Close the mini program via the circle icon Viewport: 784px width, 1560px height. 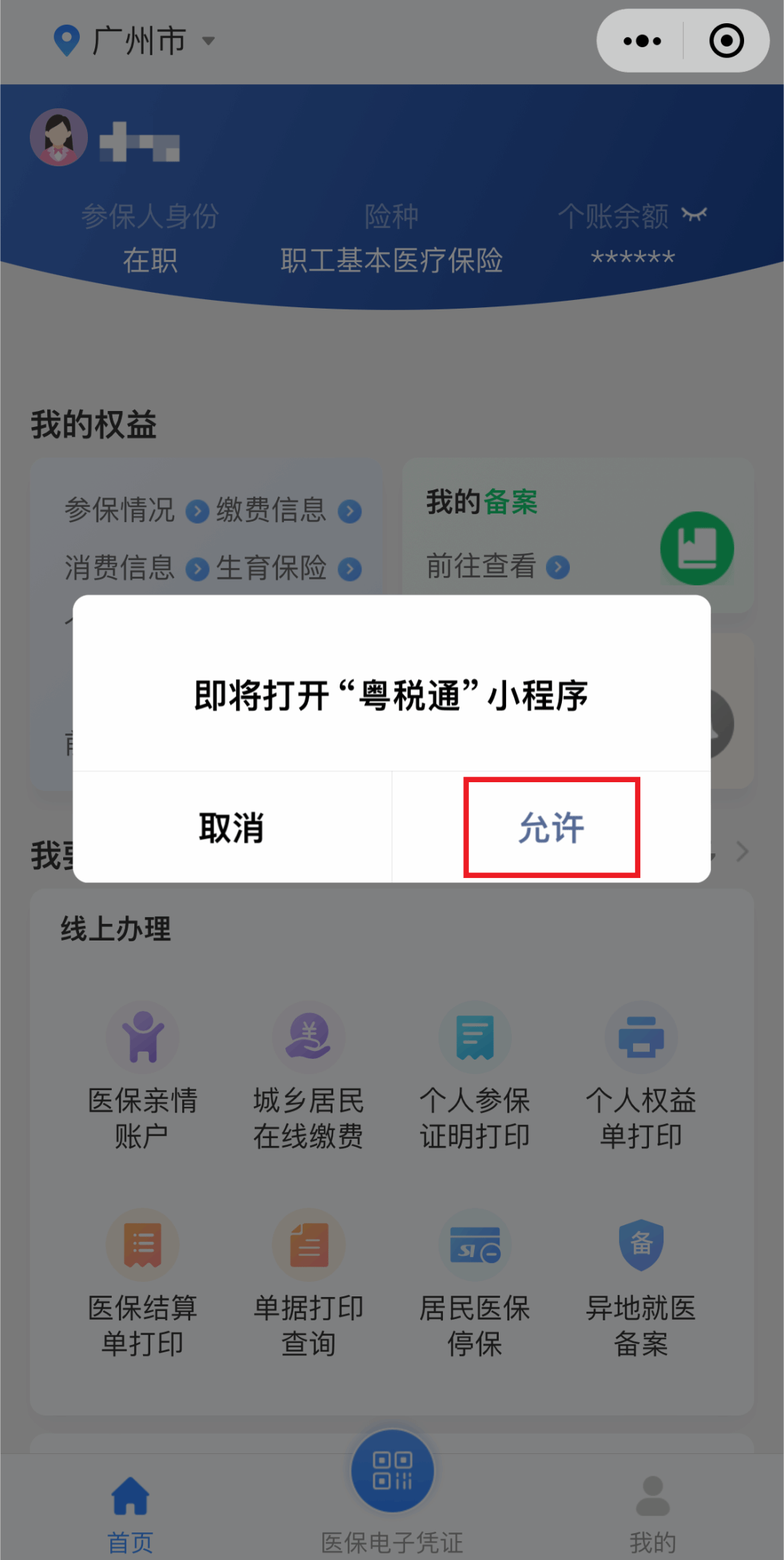pyautogui.click(x=726, y=41)
